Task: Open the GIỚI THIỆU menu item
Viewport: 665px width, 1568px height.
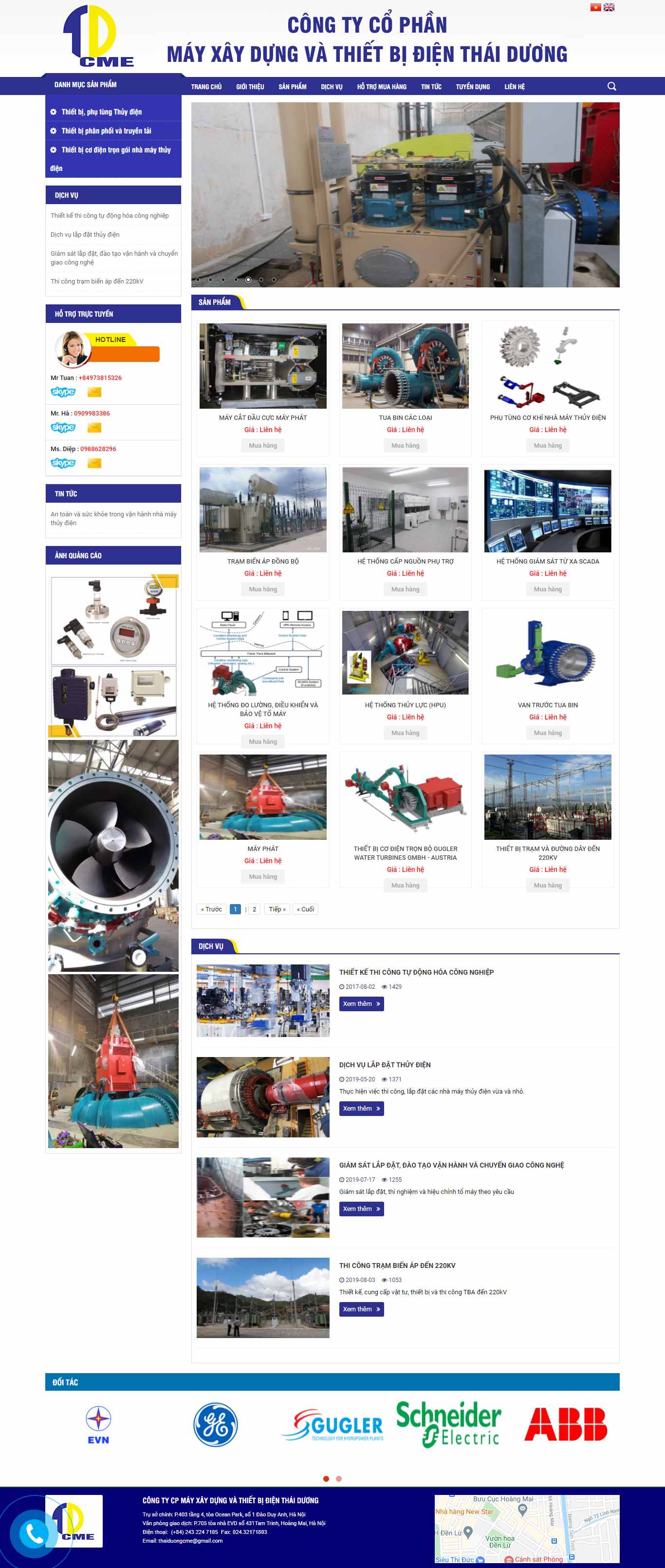Action: pos(250,87)
